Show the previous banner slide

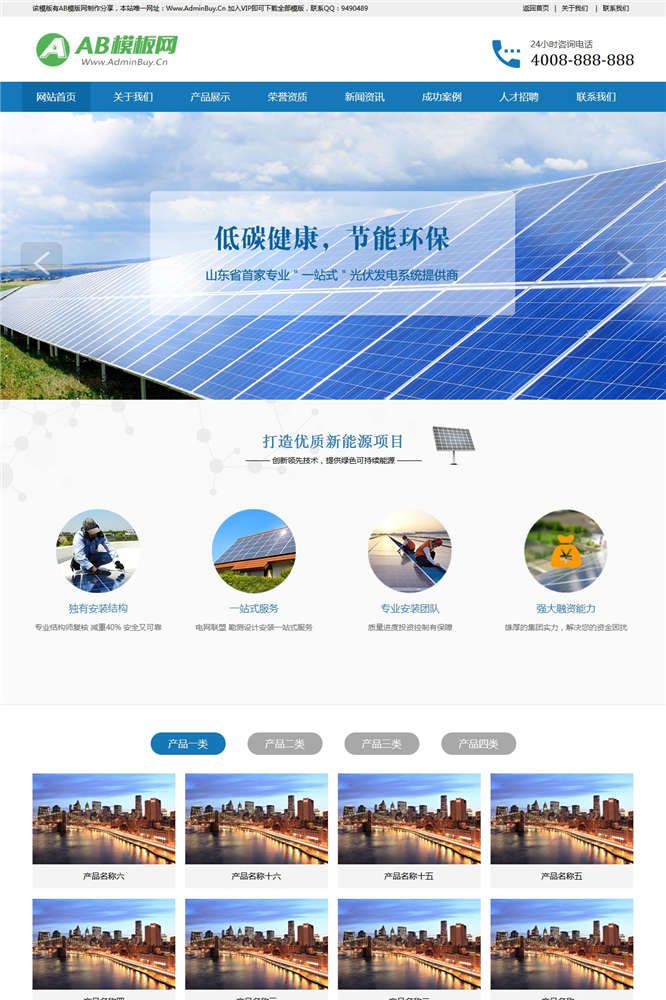click(x=42, y=263)
